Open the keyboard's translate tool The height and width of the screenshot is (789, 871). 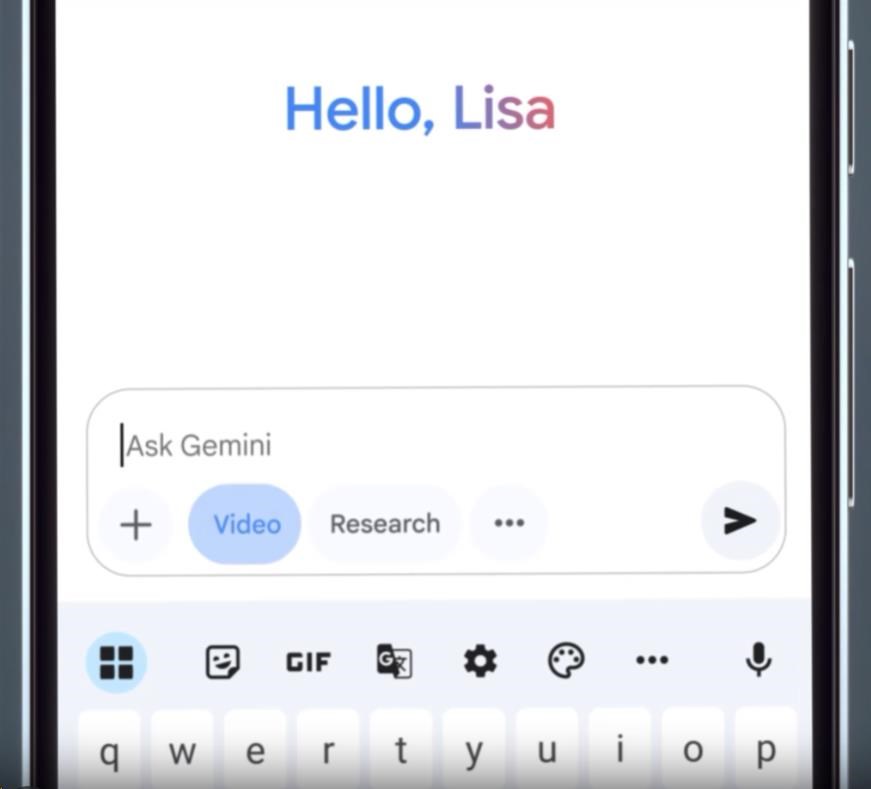[x=394, y=661]
